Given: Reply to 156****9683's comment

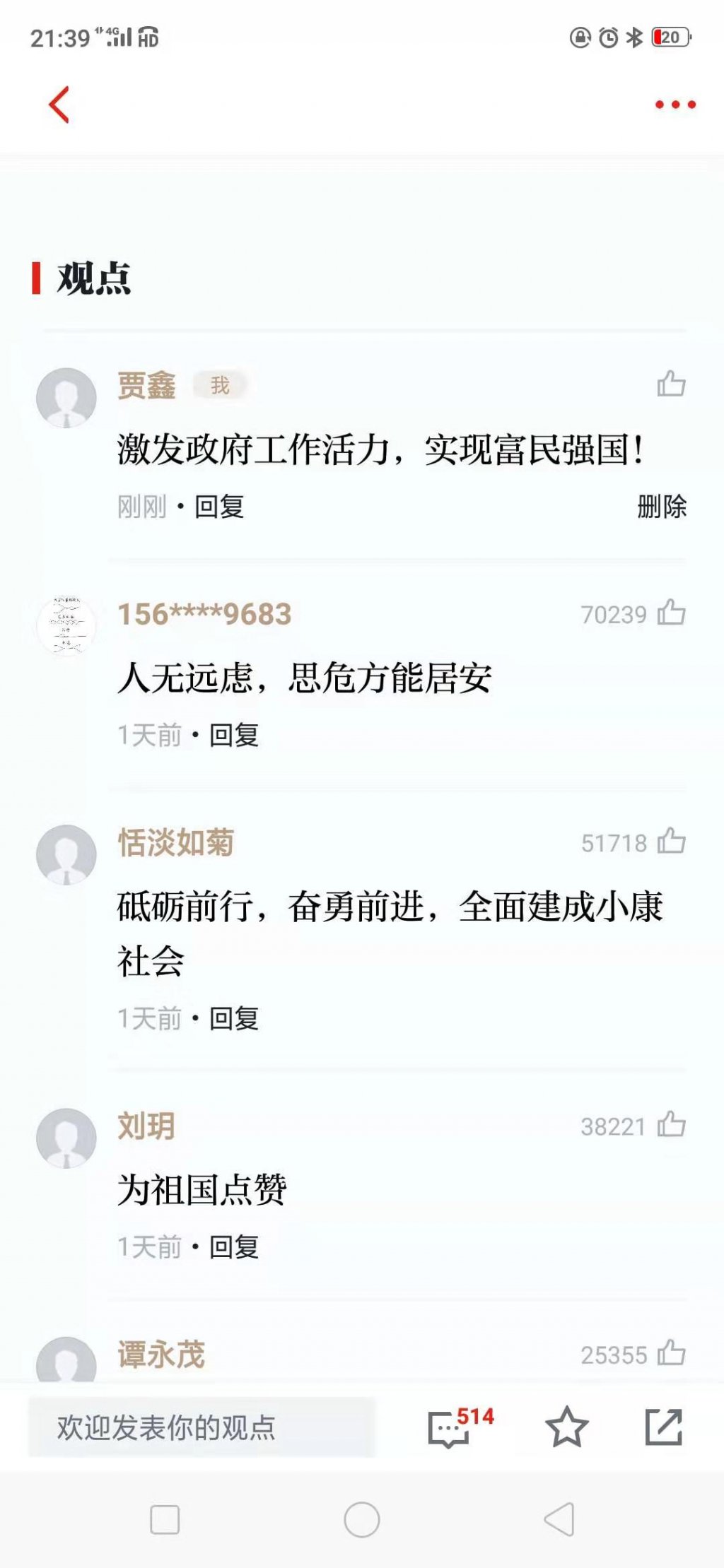Looking at the screenshot, I should (x=234, y=736).
